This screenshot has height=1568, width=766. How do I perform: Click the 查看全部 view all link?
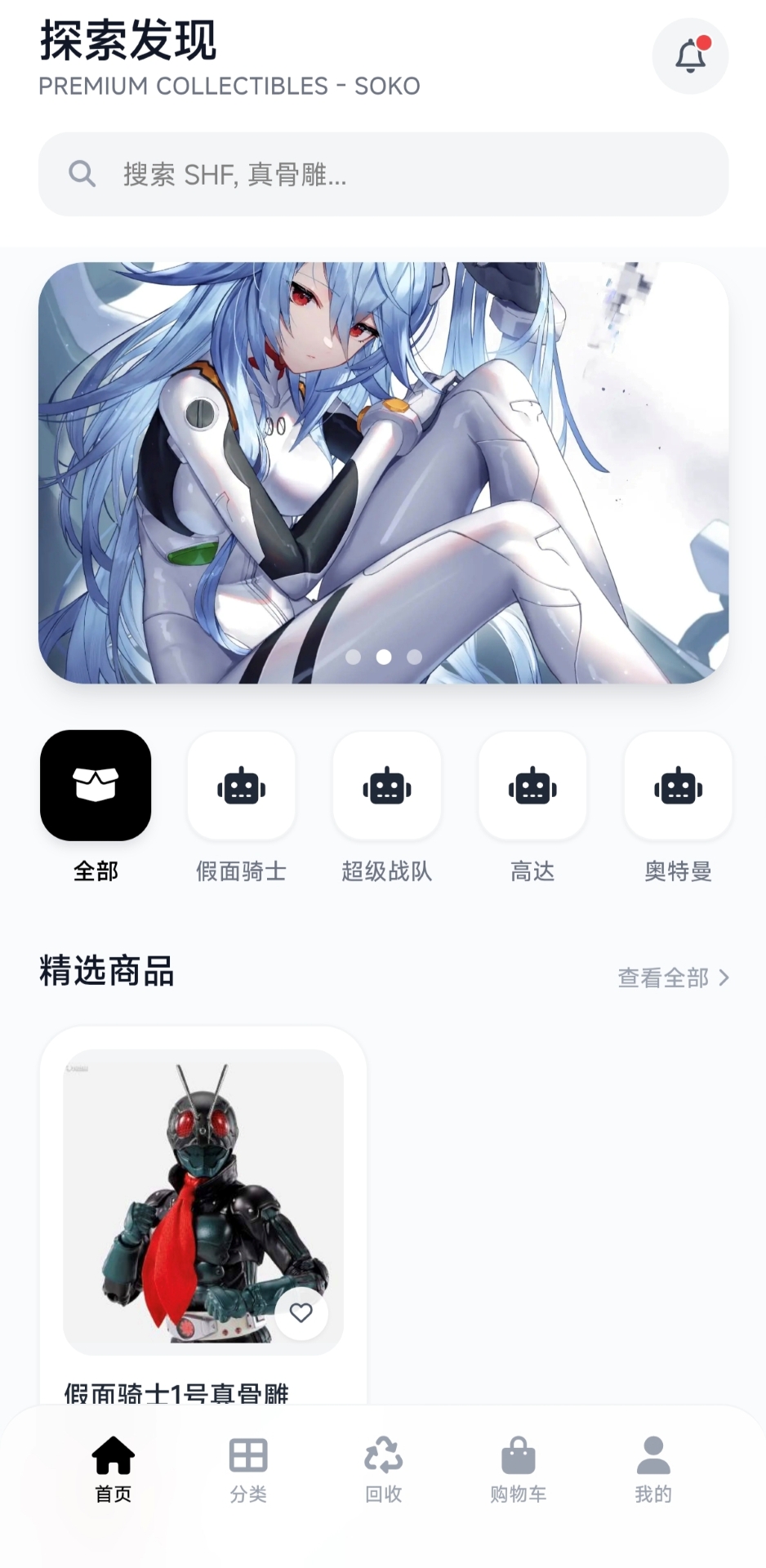663,977
